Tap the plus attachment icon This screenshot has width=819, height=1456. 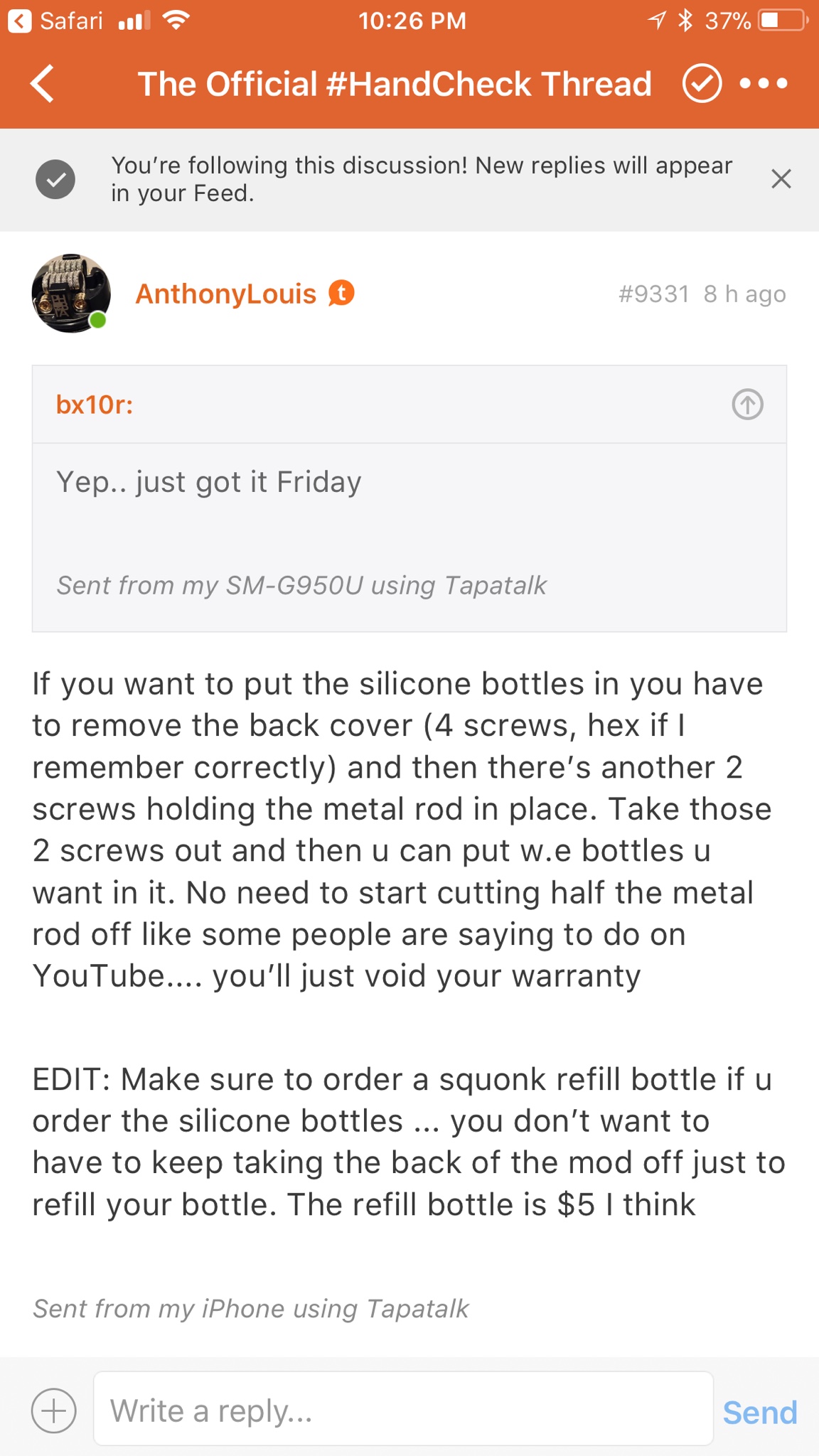pos(54,1410)
